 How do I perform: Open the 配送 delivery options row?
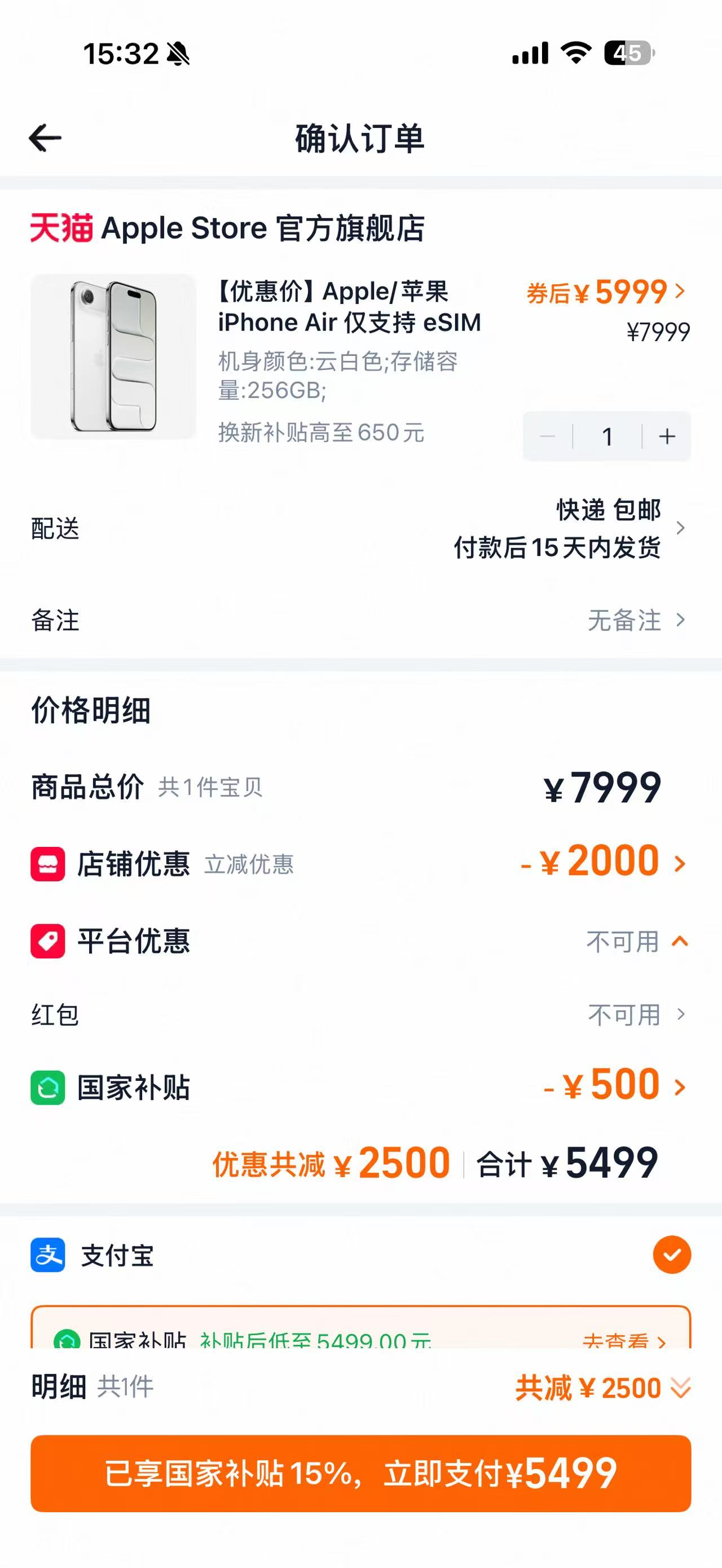coord(360,528)
